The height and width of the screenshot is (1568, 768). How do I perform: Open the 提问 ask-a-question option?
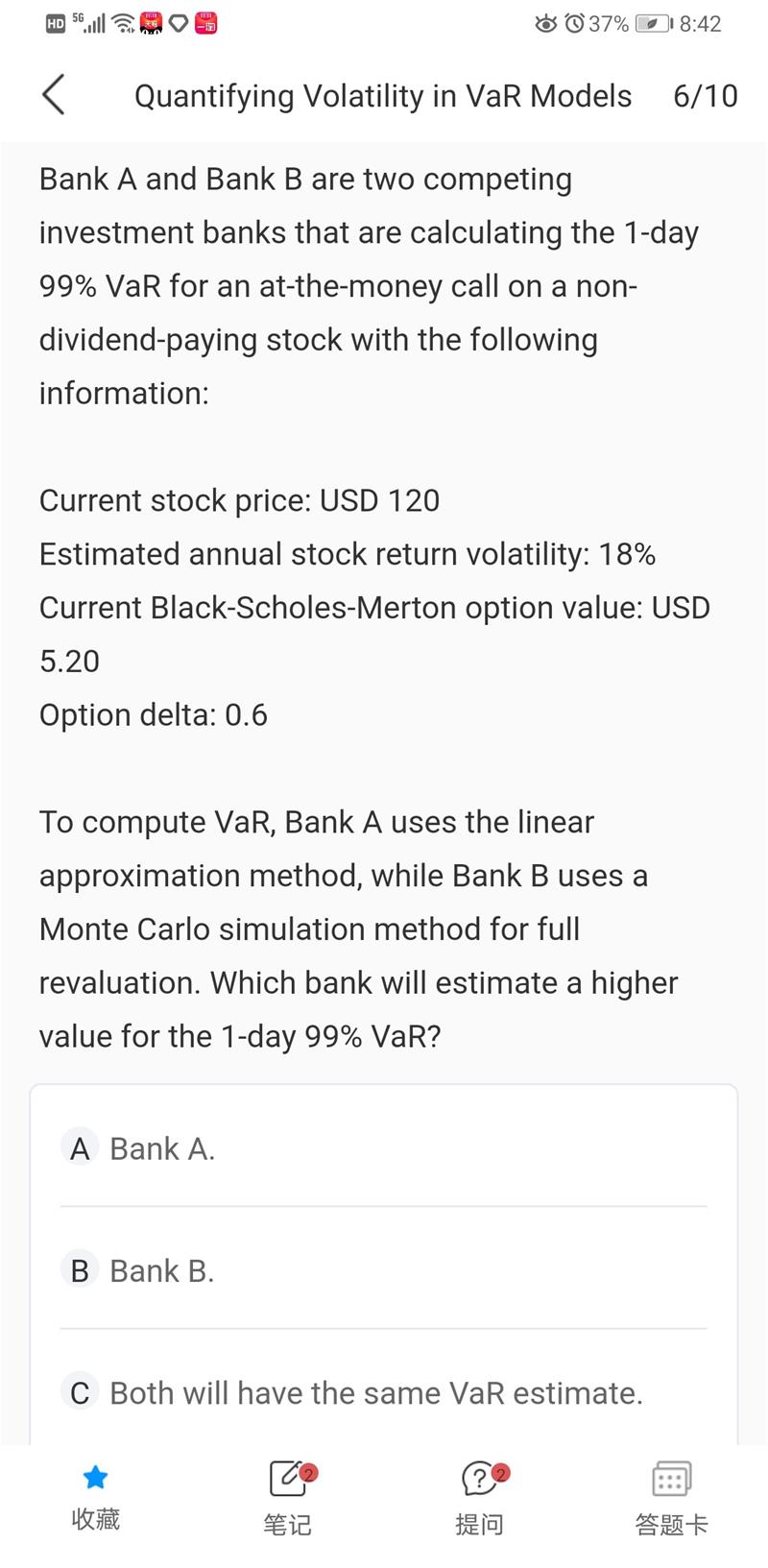point(480,1498)
